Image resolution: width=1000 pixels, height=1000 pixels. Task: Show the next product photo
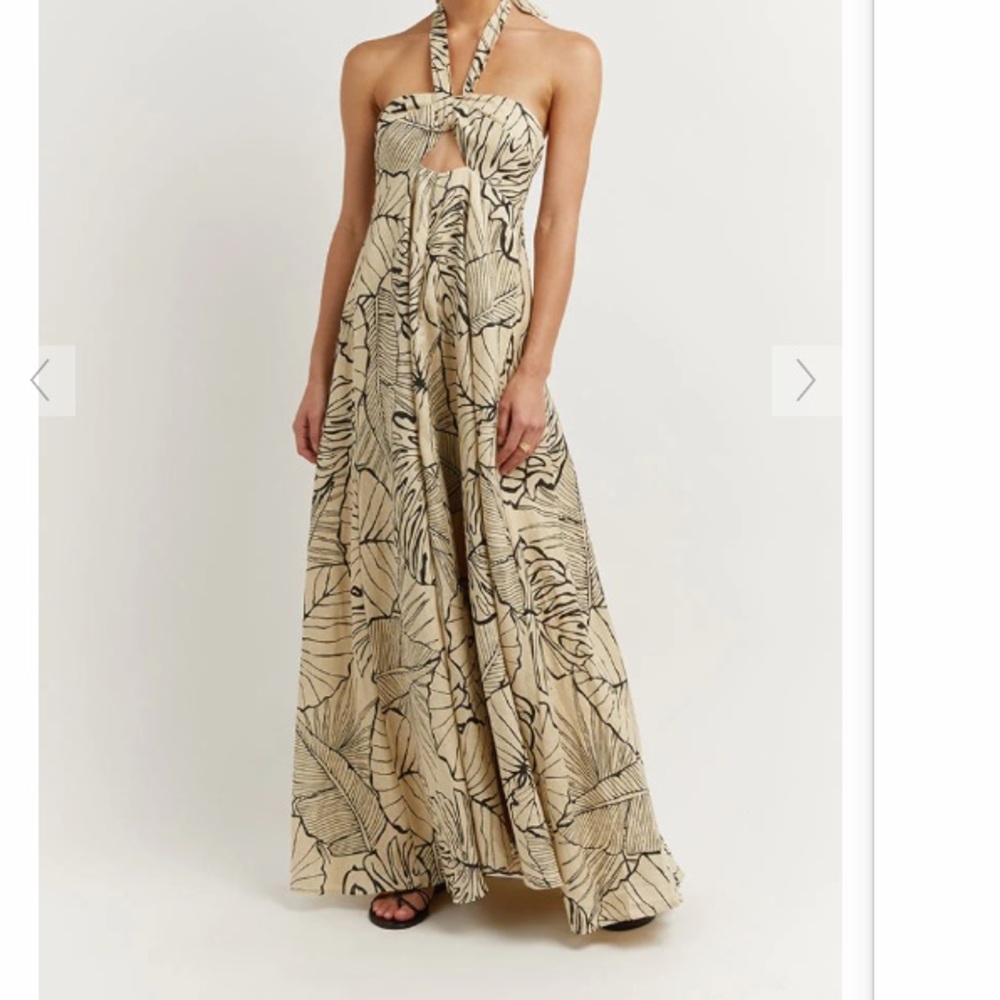point(805,381)
